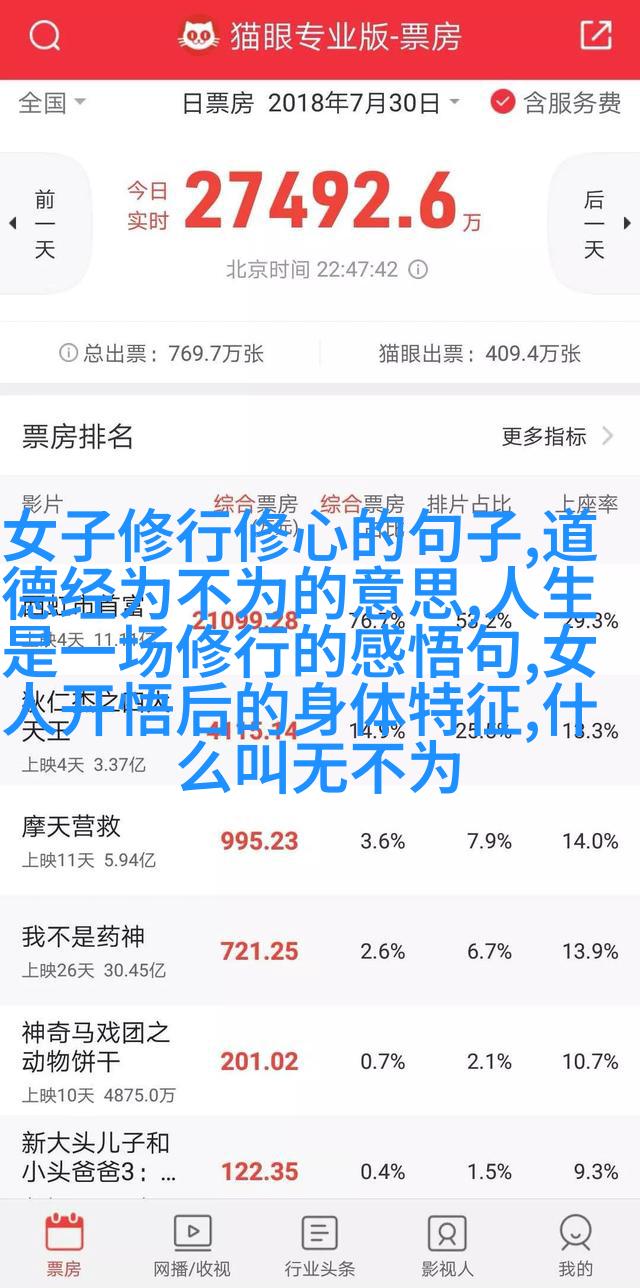The width and height of the screenshot is (640, 1288).
Task: Switch to the 我的 tab
Action: tap(575, 1242)
